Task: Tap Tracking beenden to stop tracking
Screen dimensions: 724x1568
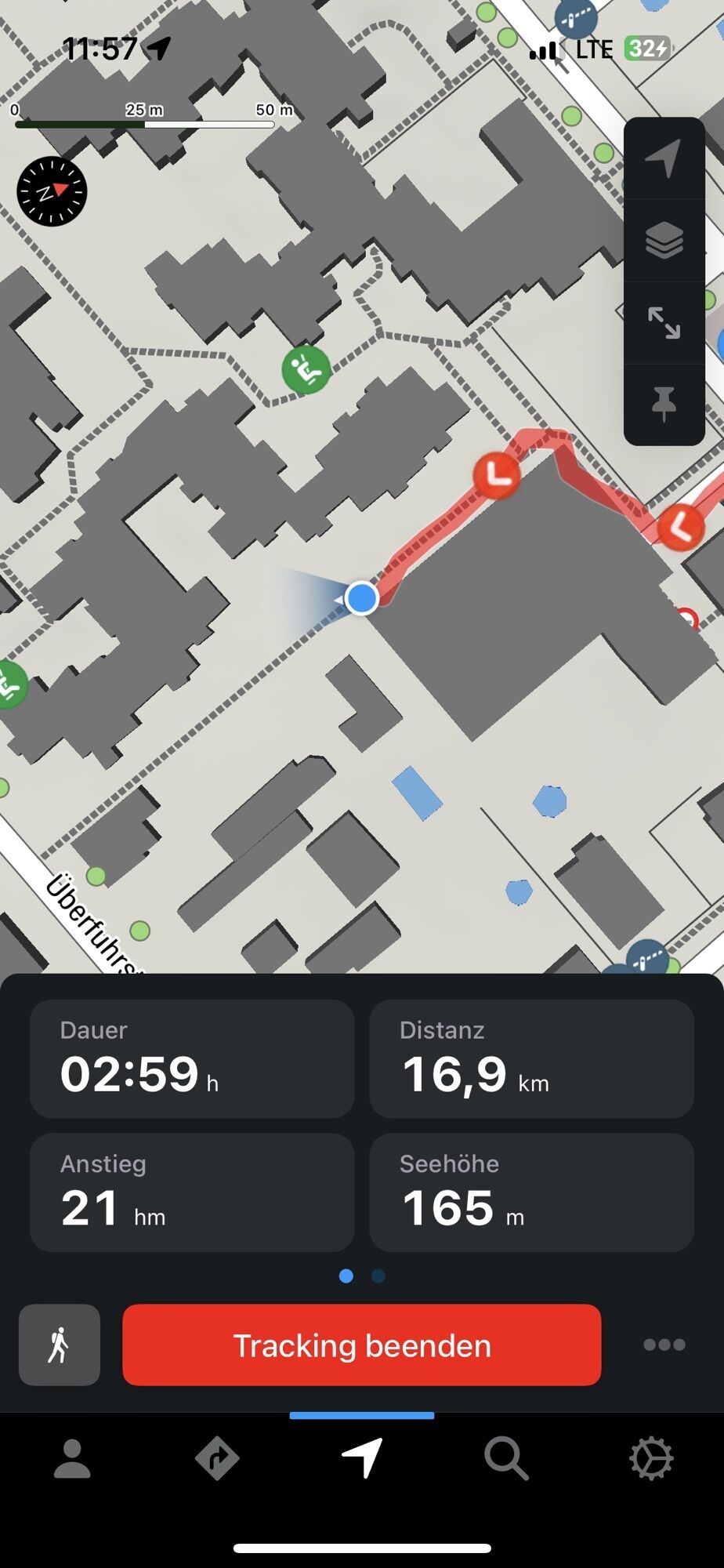Action: 362,1345
